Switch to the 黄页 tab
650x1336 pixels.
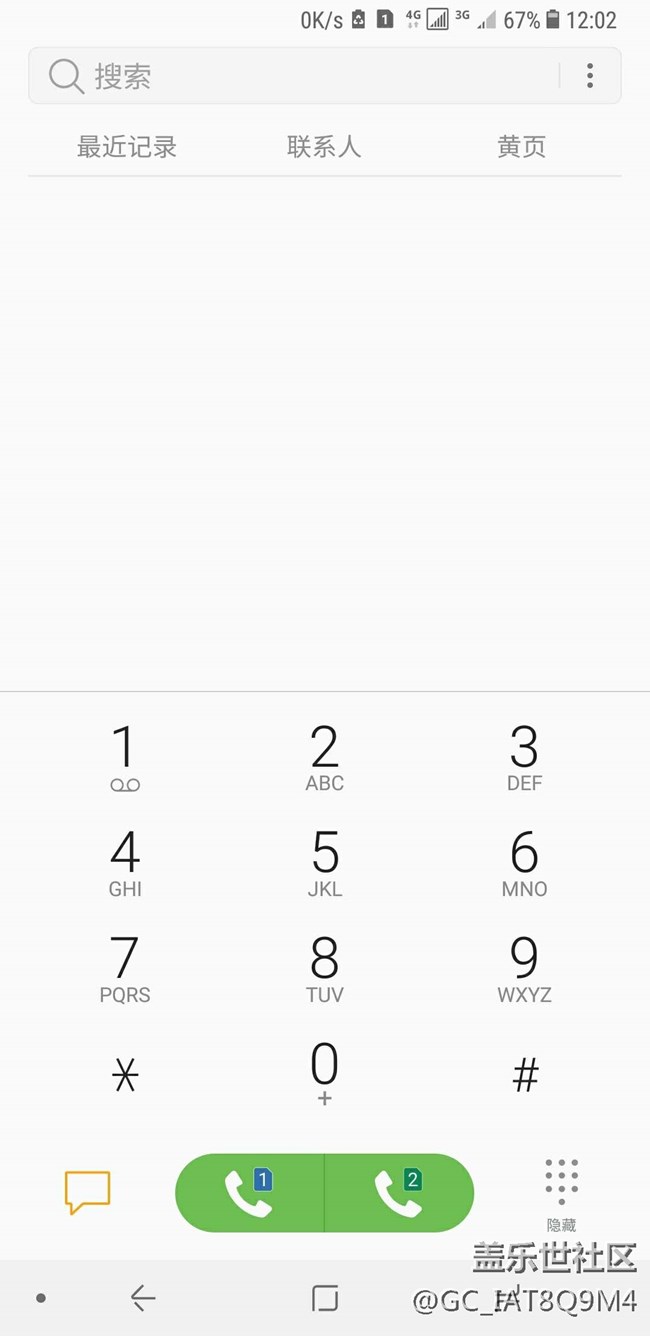pos(522,147)
